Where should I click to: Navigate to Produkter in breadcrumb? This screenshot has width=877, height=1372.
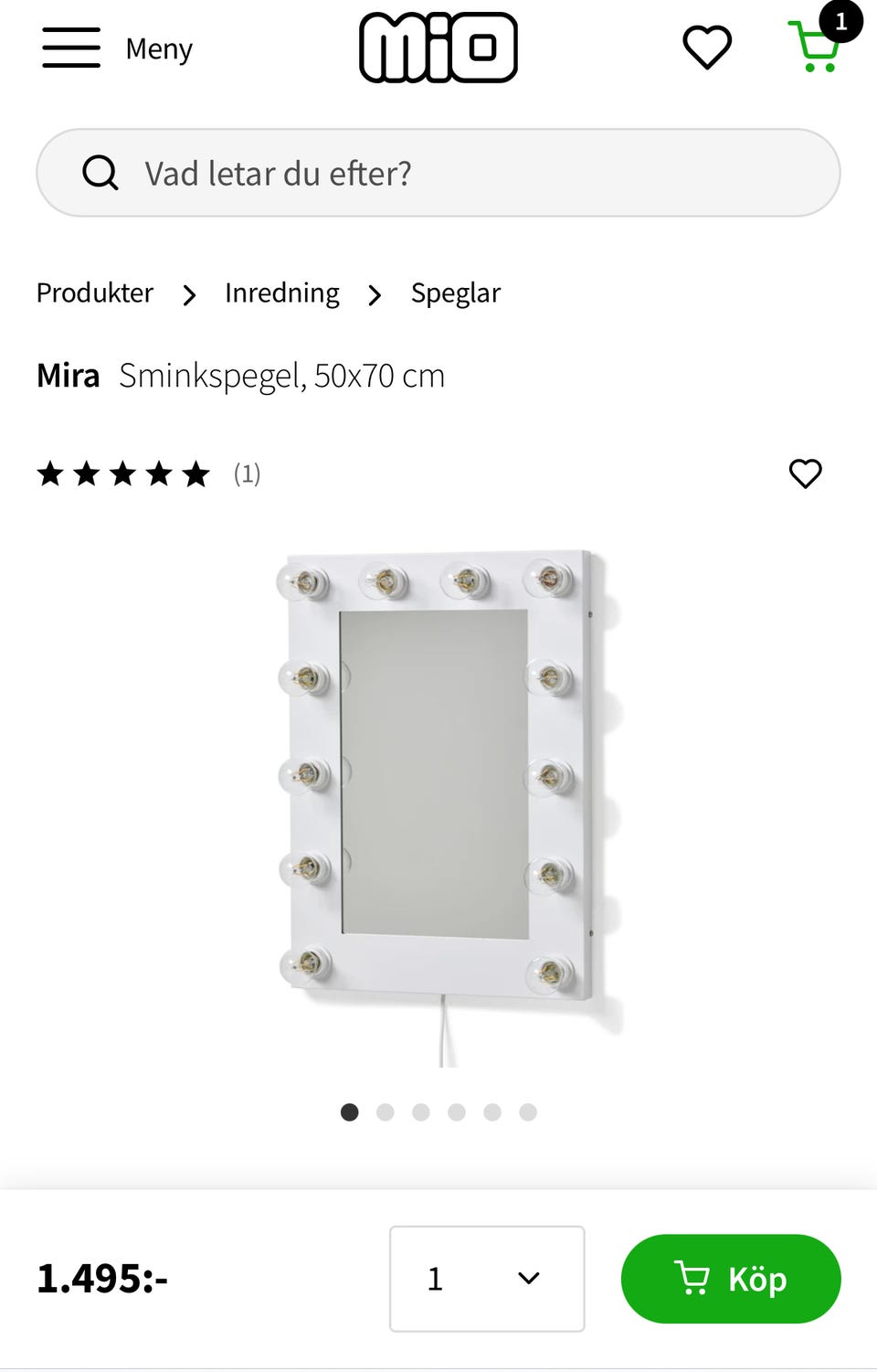coord(94,293)
